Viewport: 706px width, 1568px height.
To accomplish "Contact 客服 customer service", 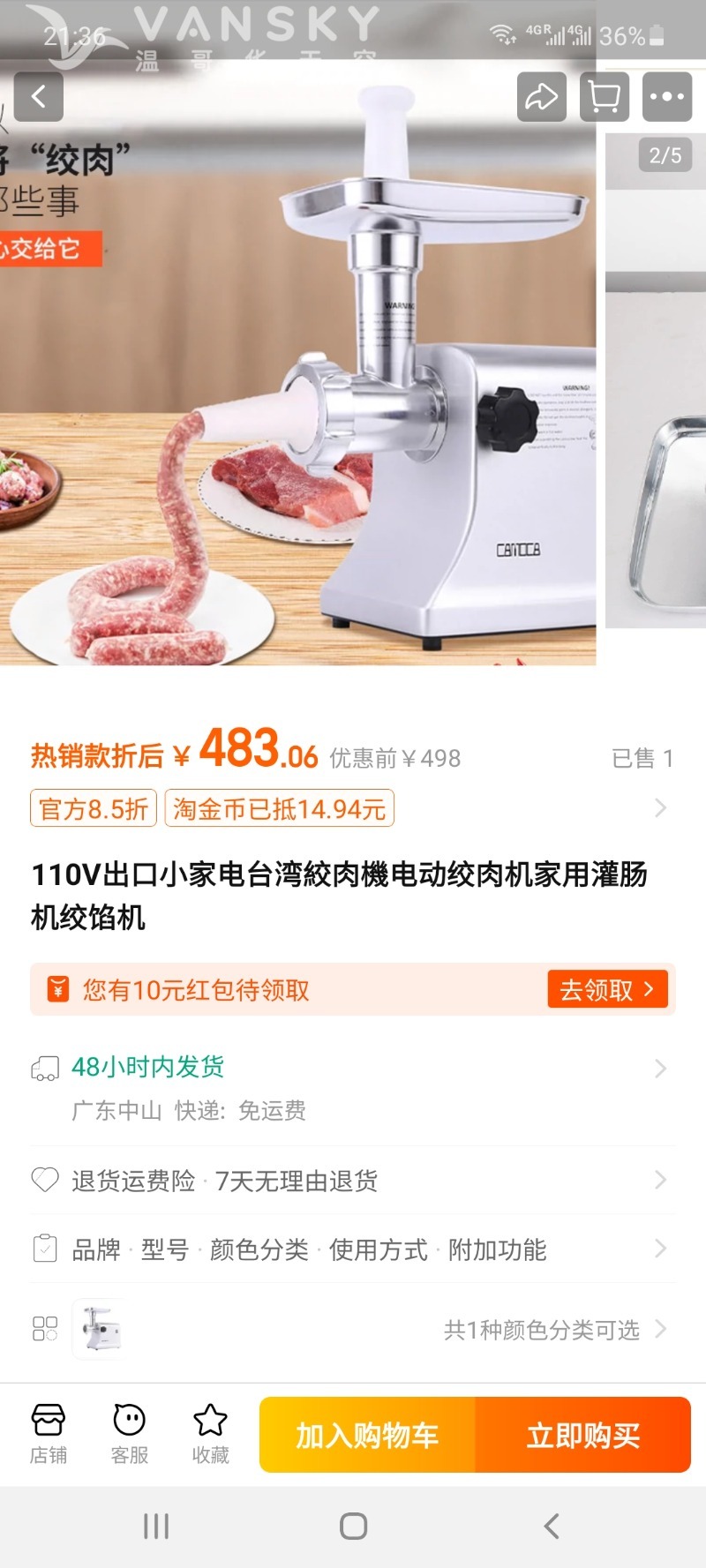I will [x=130, y=1434].
